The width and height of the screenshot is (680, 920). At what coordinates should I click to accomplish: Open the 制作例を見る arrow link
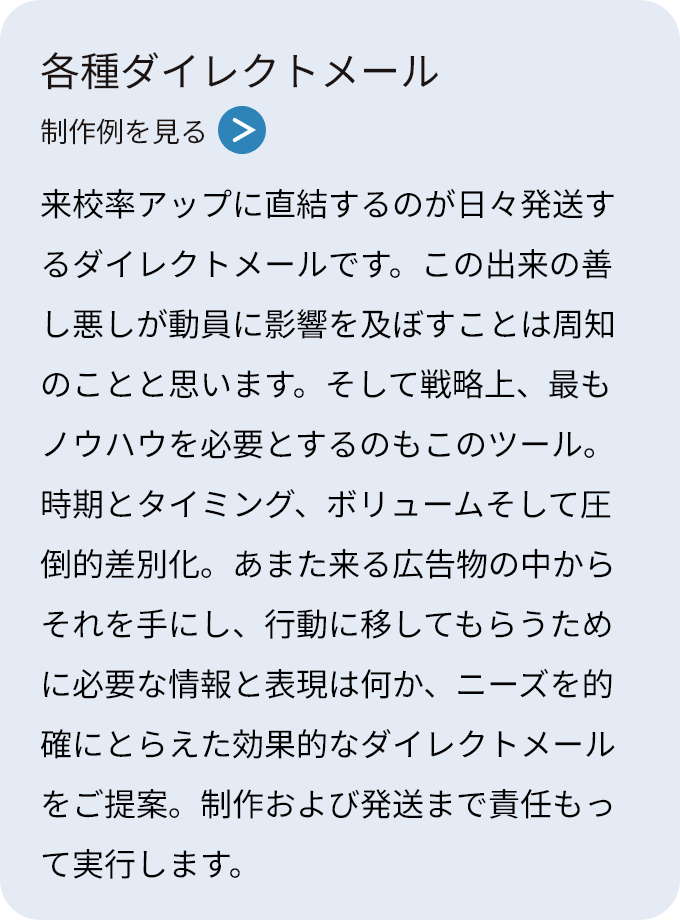pyautogui.click(x=241, y=130)
